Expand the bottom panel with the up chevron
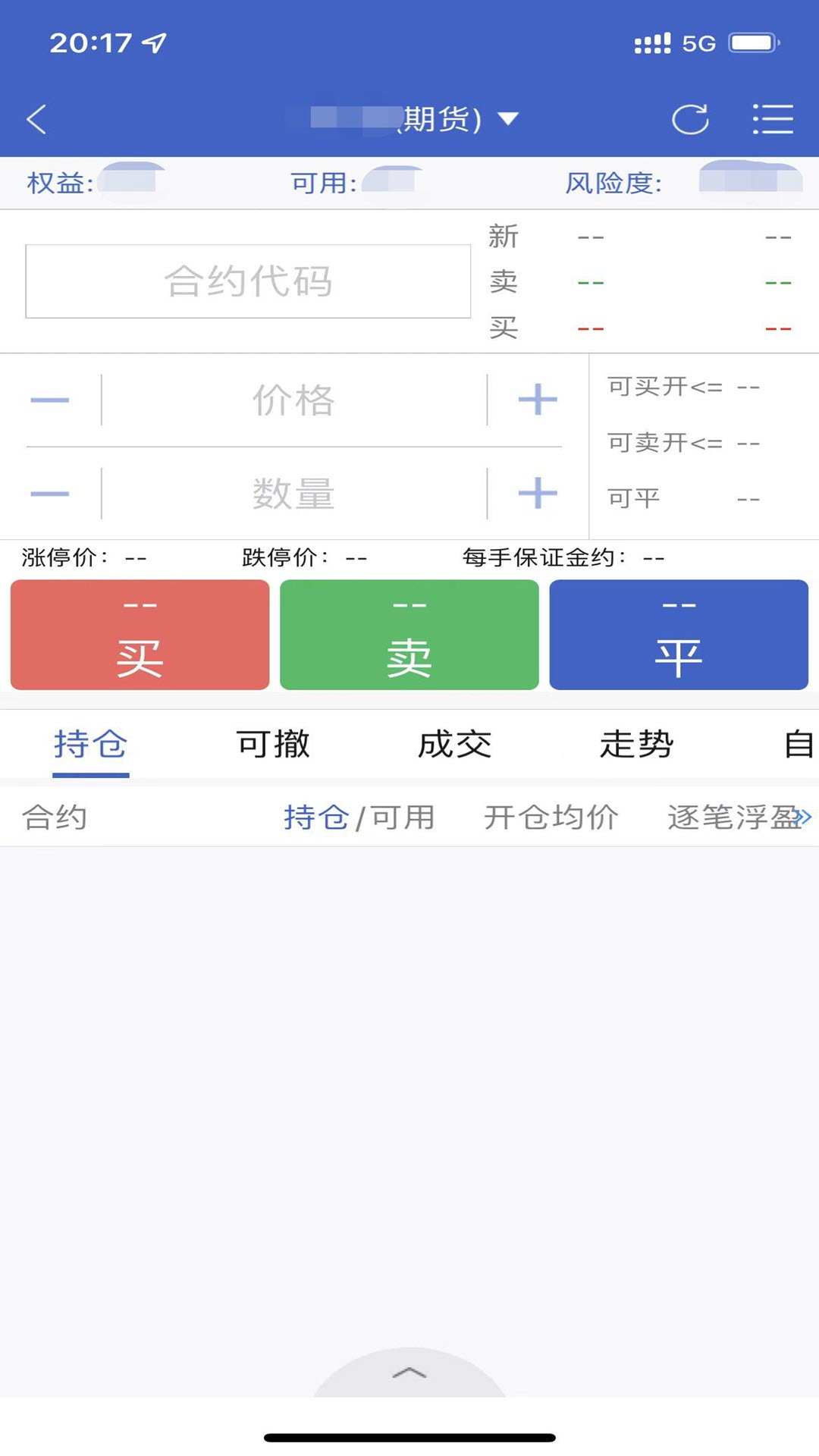This screenshot has width=819, height=1456. tap(409, 1373)
